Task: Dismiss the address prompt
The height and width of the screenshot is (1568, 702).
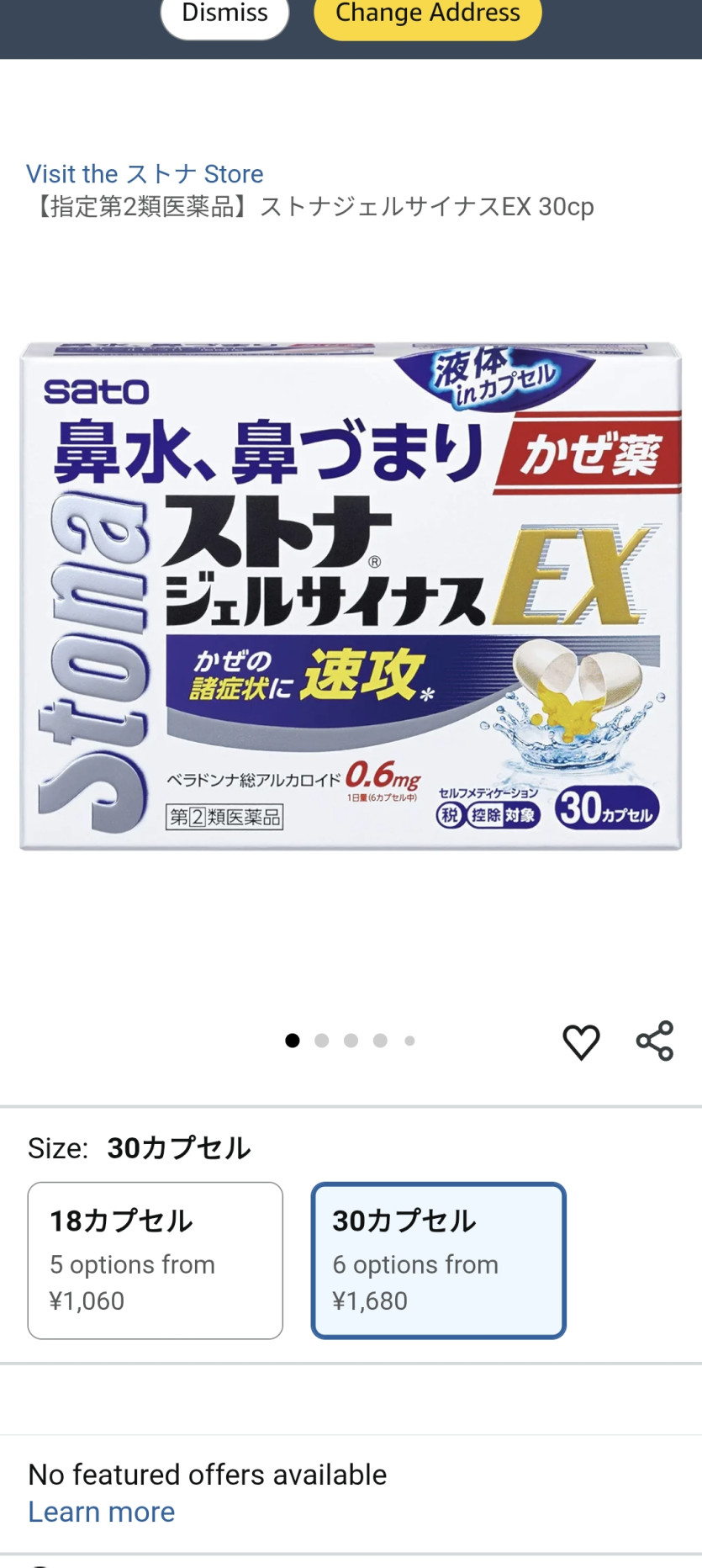Action: tap(224, 15)
